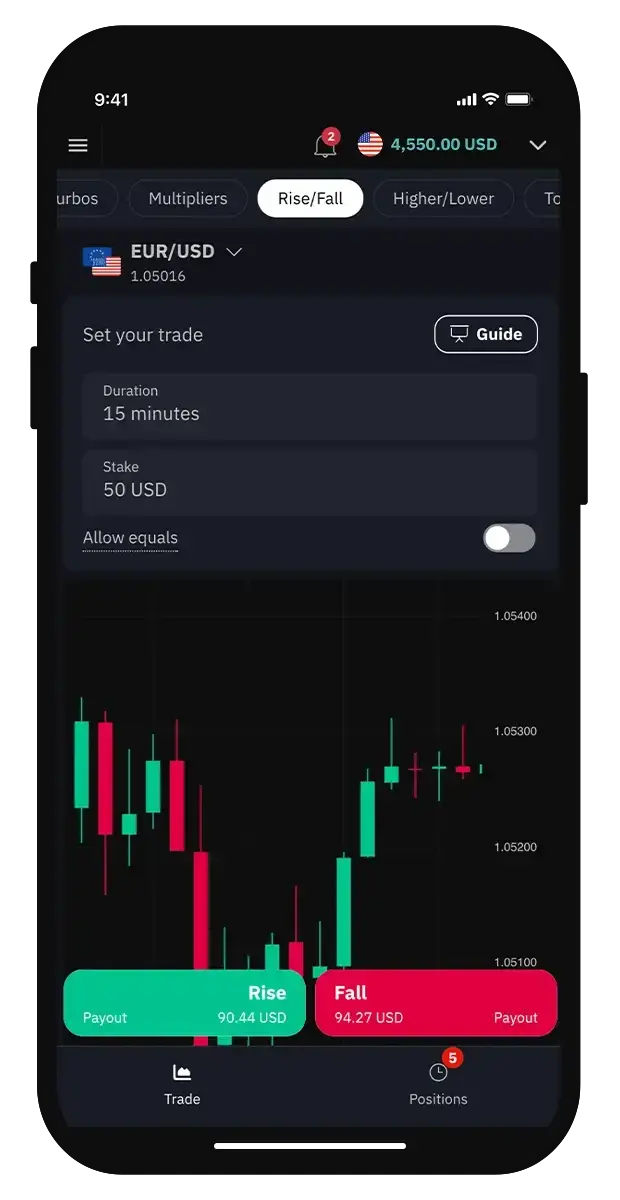Buy the Rise contract
This screenshot has height=1200, width=620.
tap(185, 1003)
